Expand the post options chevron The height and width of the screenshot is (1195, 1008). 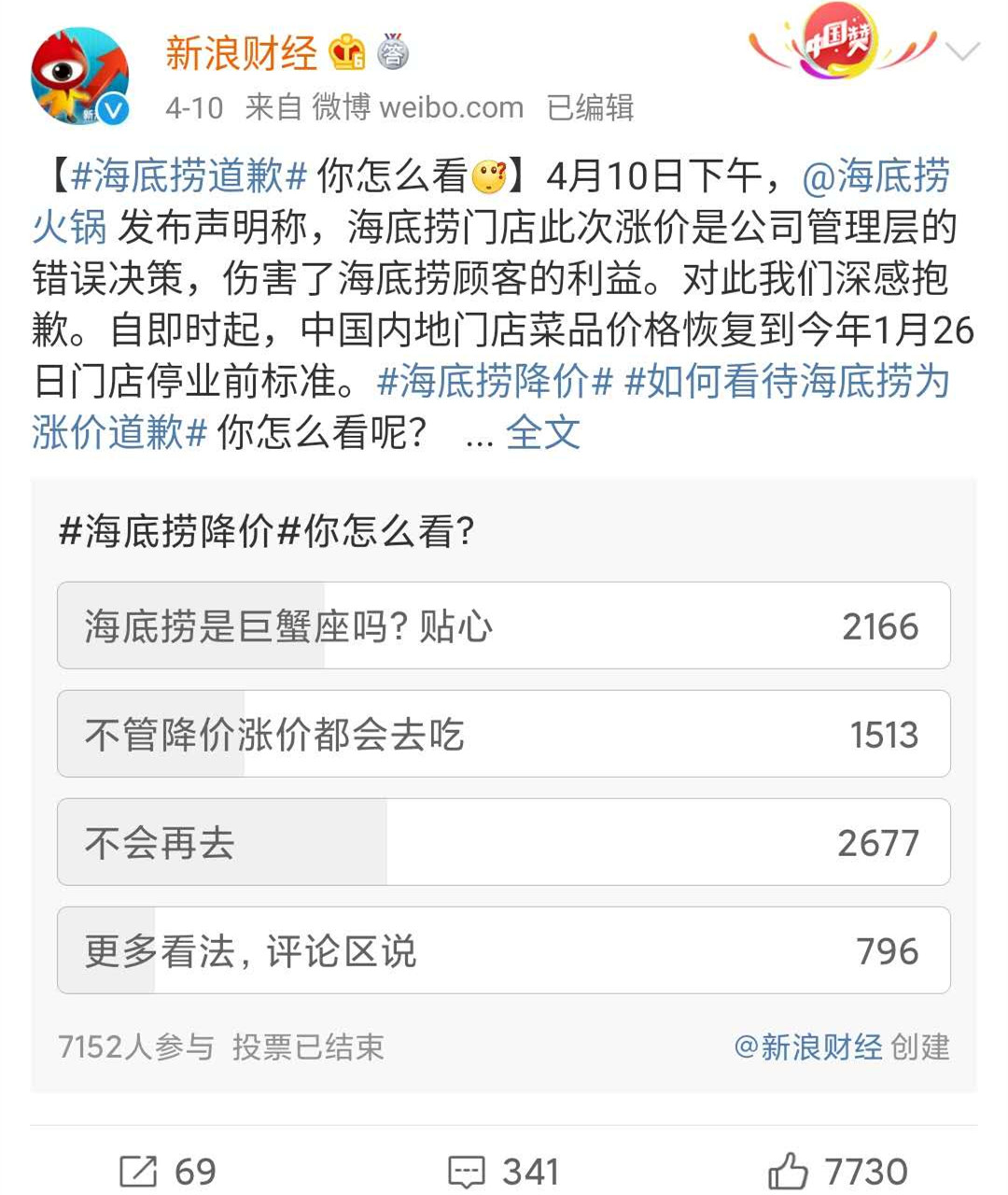coord(962,52)
